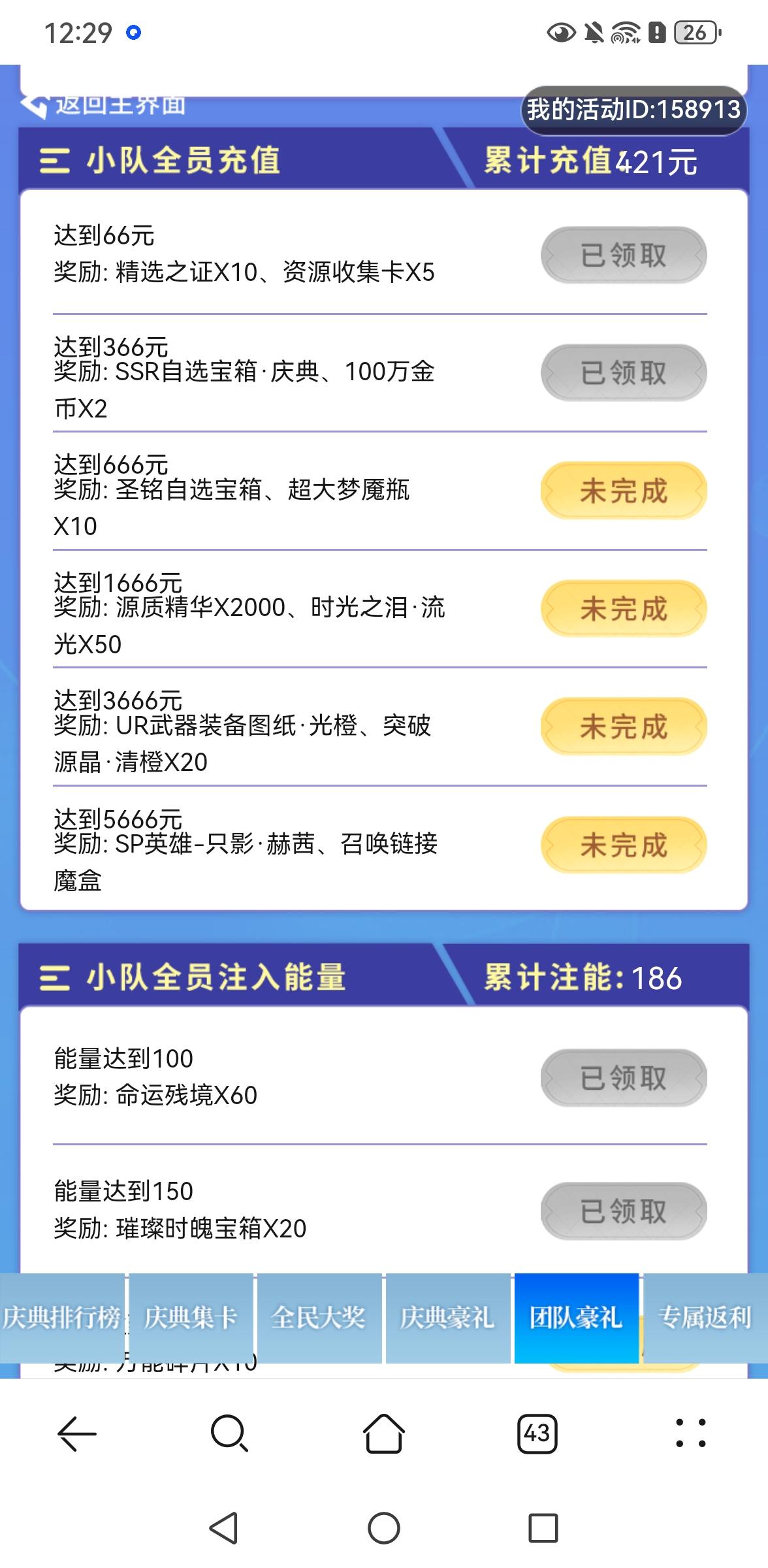768x1568 pixels.
Task: Go to the 庆典豪礼 tab
Action: coord(447,1318)
